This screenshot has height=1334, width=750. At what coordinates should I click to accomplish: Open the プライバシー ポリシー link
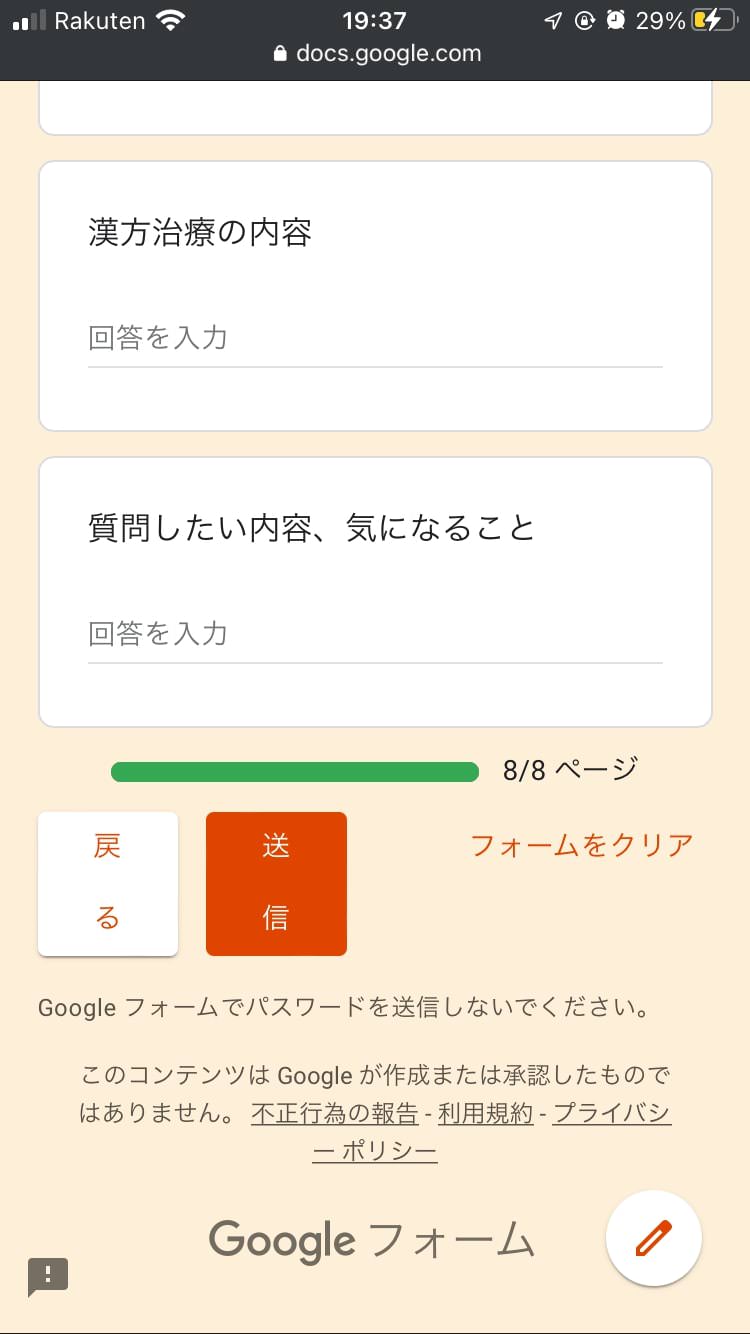[611, 1114]
